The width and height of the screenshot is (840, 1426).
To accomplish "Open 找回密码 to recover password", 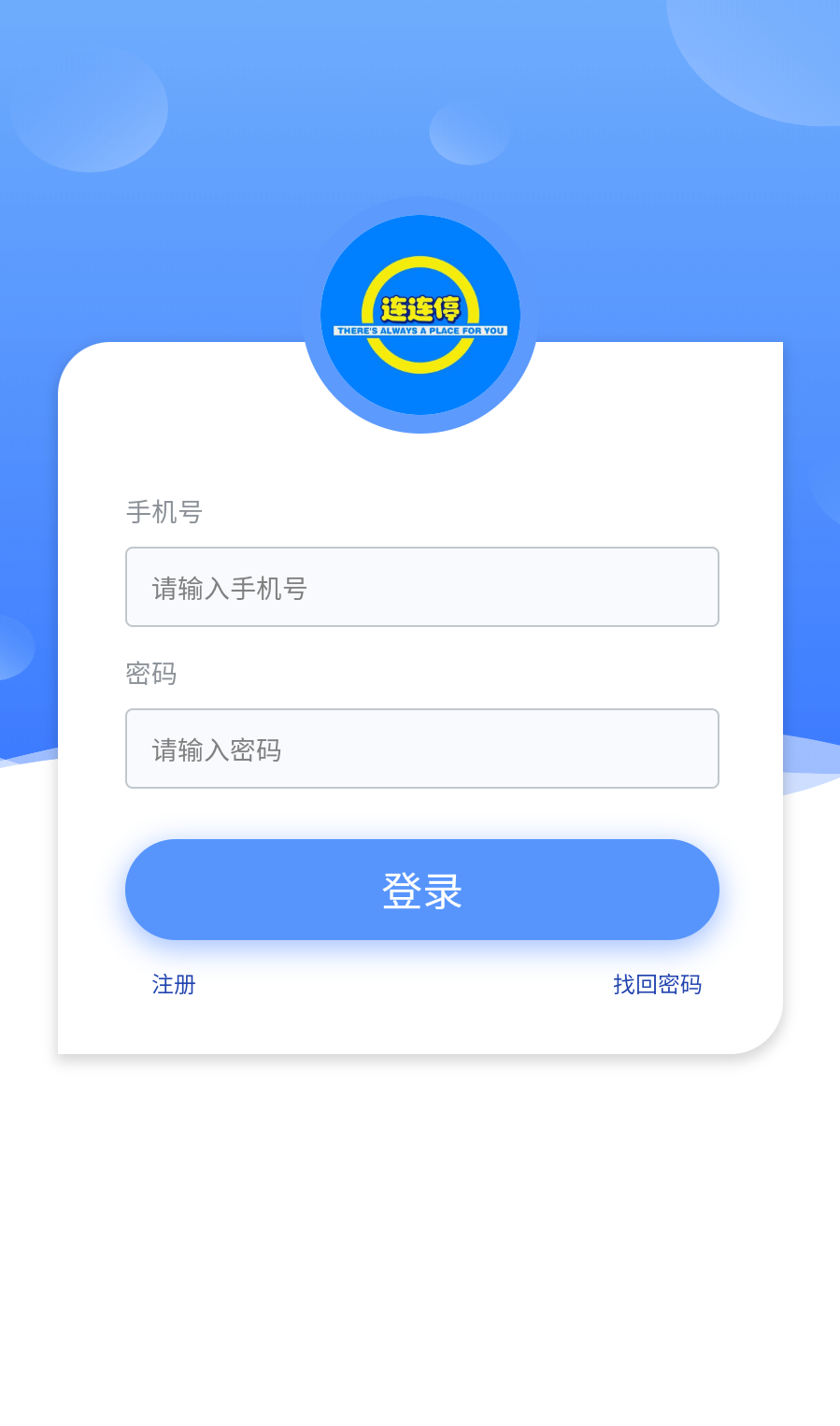I will 657,984.
